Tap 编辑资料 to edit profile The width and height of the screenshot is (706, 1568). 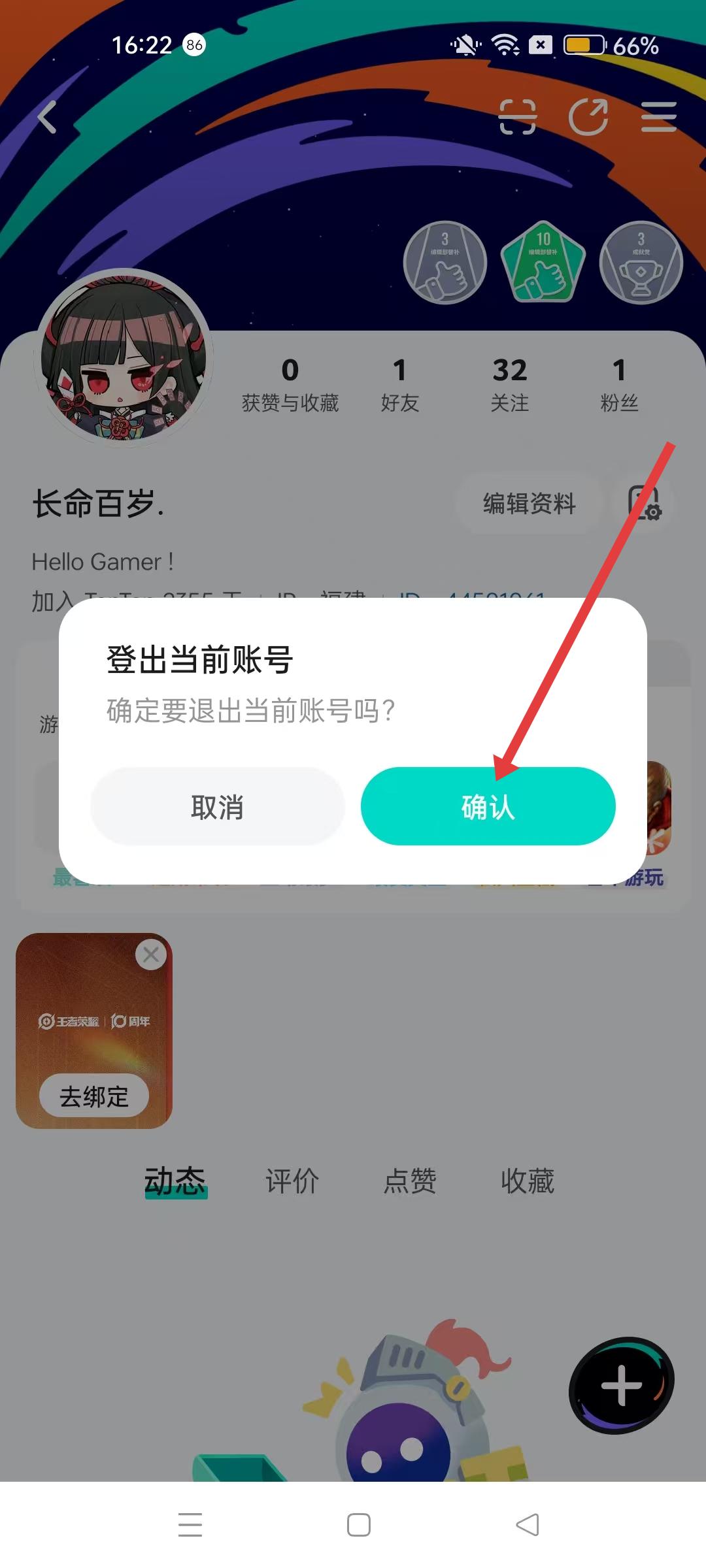(x=529, y=504)
